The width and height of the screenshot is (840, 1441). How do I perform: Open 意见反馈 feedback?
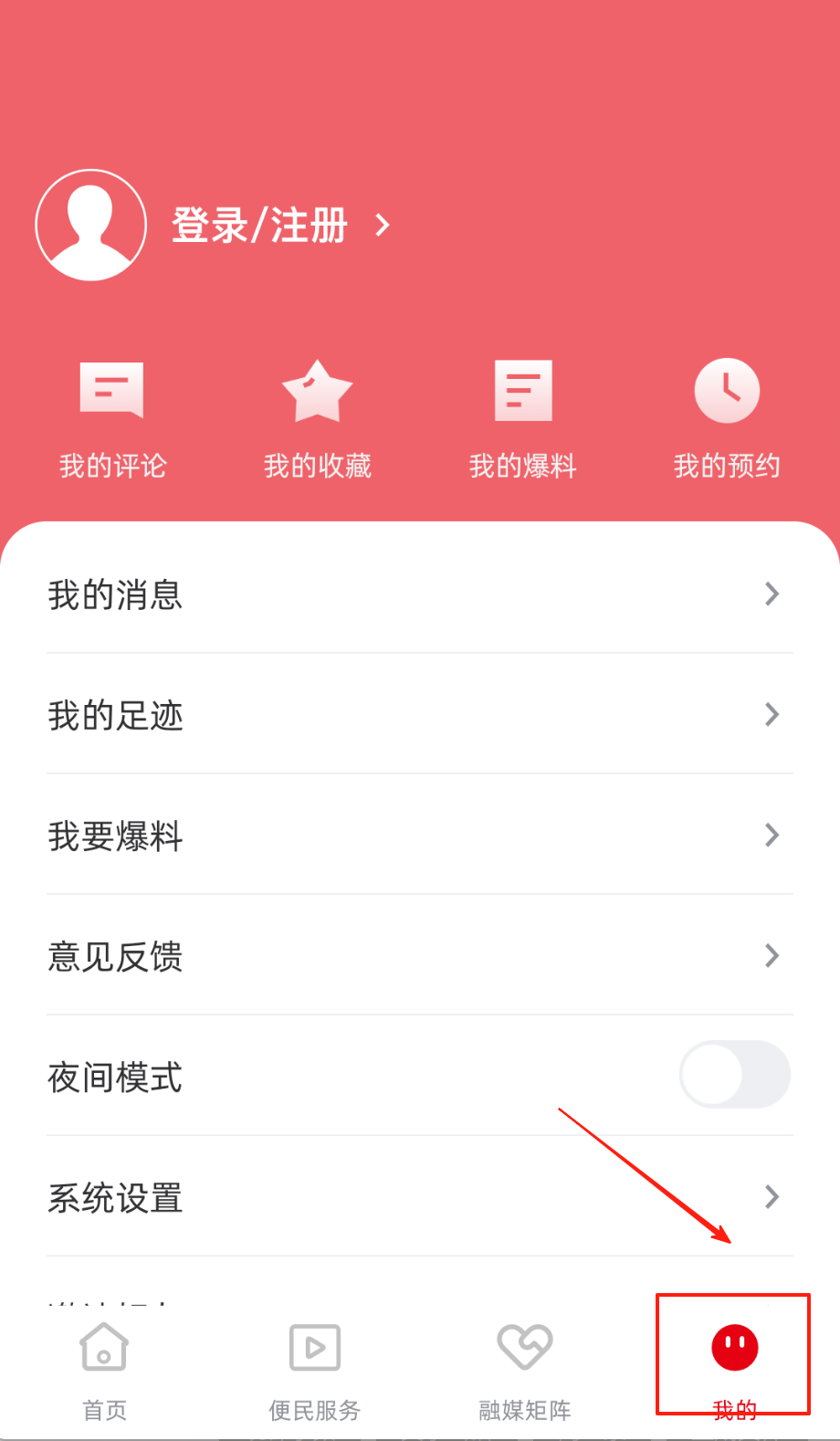click(420, 956)
